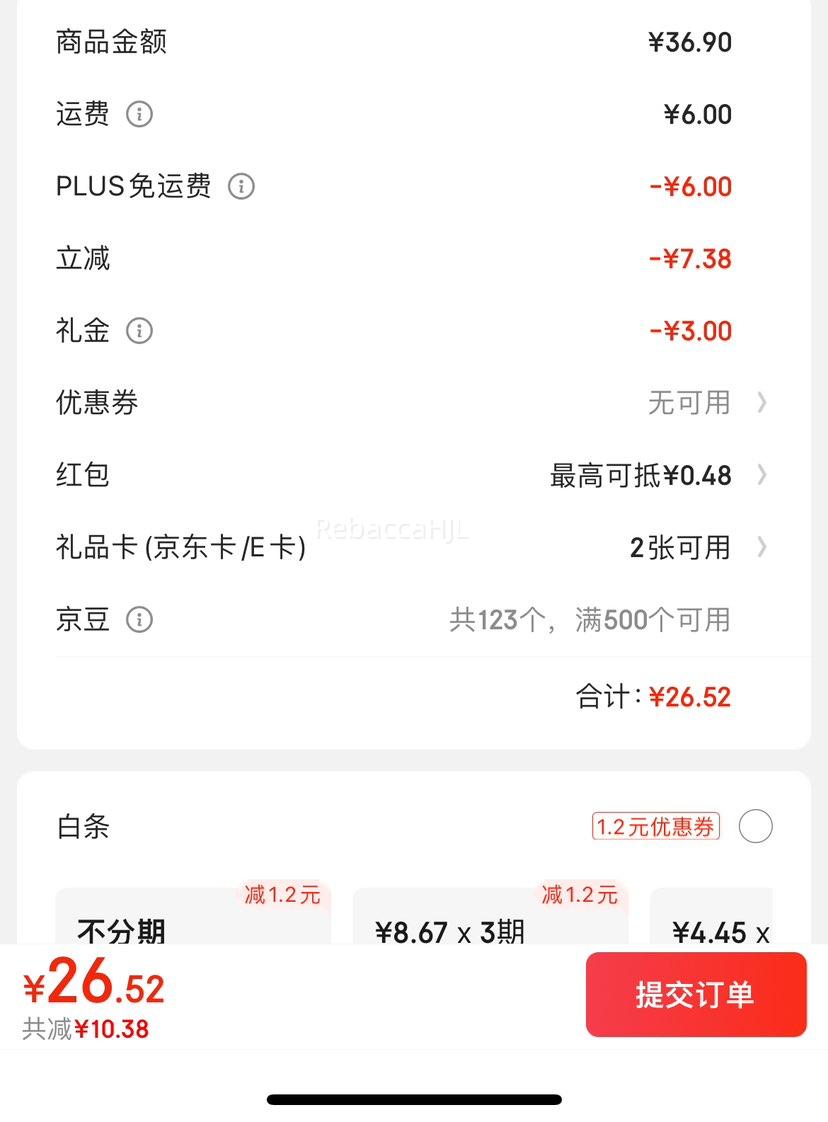Tap the bottom home indicator bar

coord(414,1100)
